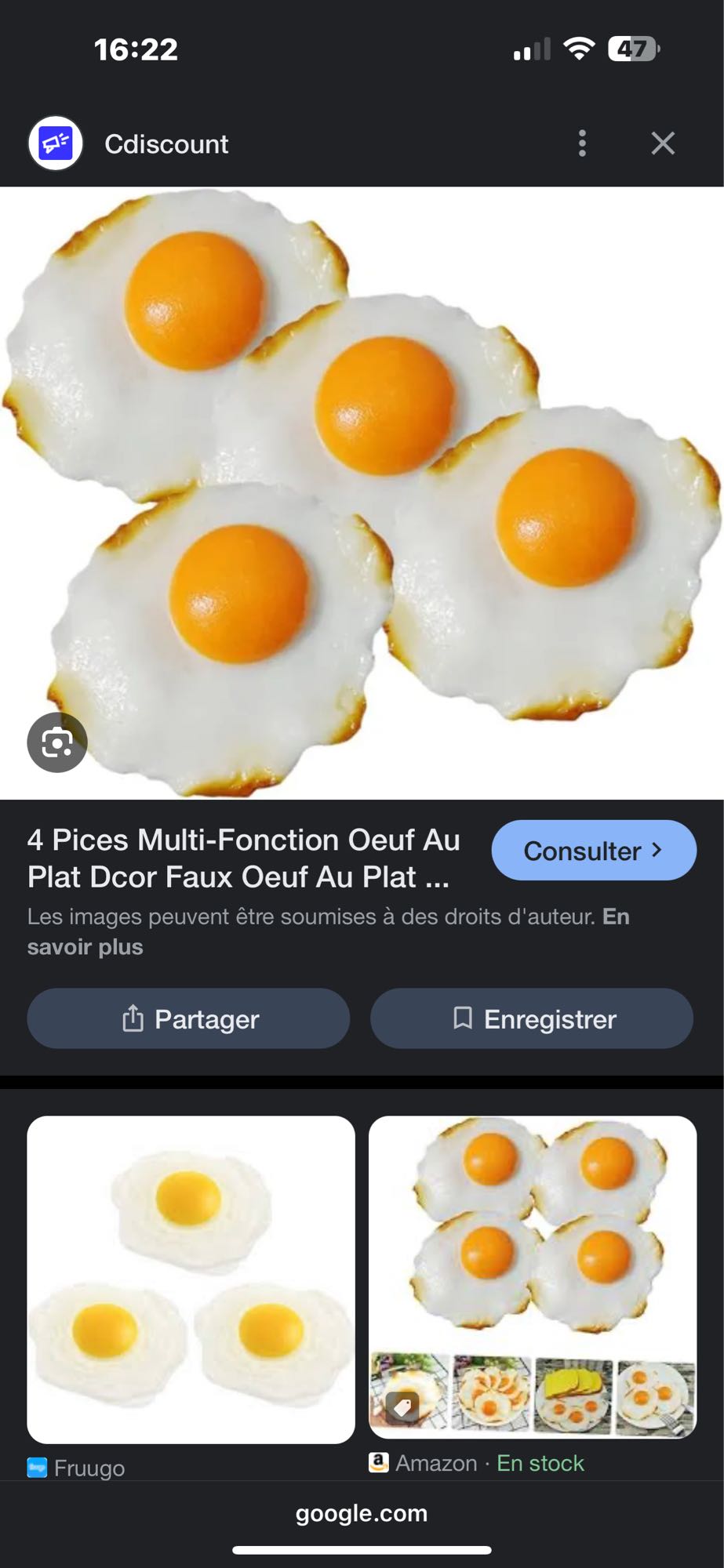Viewport: 724px width, 1568px height.
Task: Dismiss the Cdiscount result with the X
Action: (663, 143)
